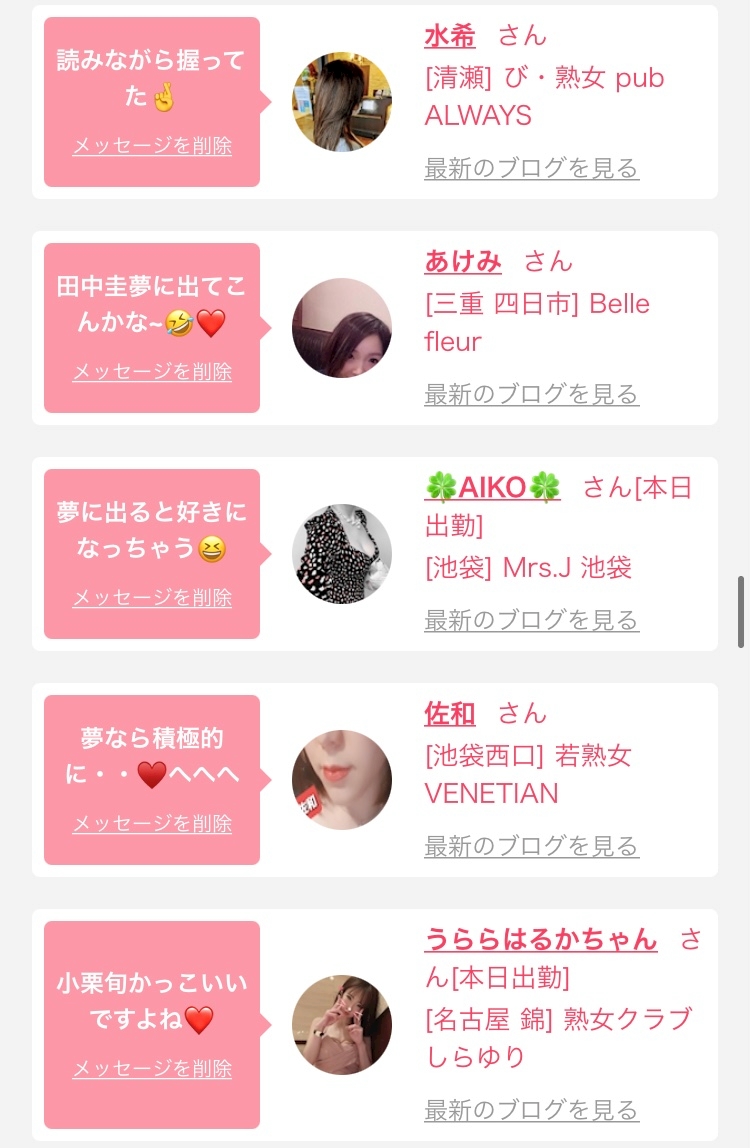Open AIKO's profile name link
Image resolution: width=750 pixels, height=1148 pixels.
pos(492,487)
